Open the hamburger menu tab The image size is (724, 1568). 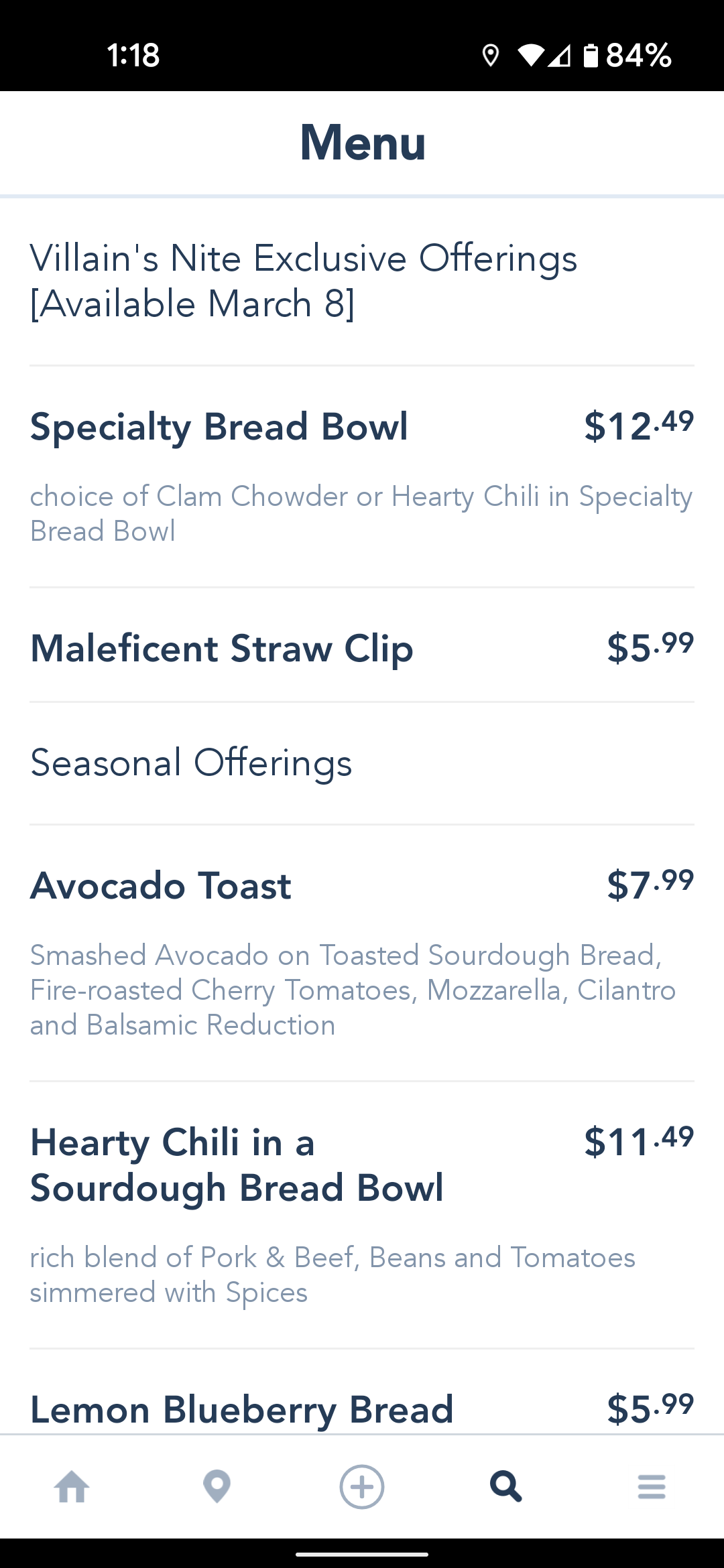tap(652, 1487)
